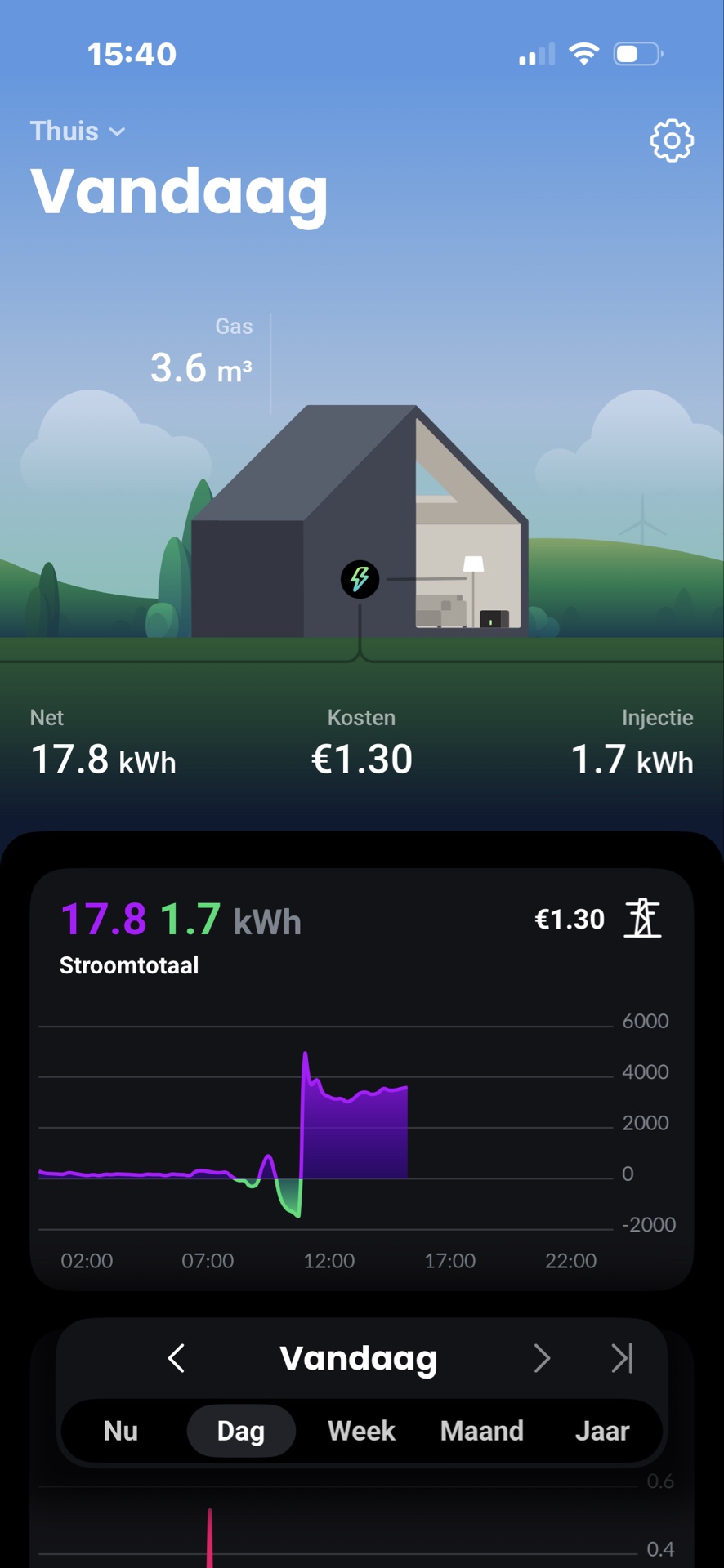Image resolution: width=724 pixels, height=1568 pixels.
Task: Open the Stroomtotaal chart card
Action: click(x=361, y=1078)
